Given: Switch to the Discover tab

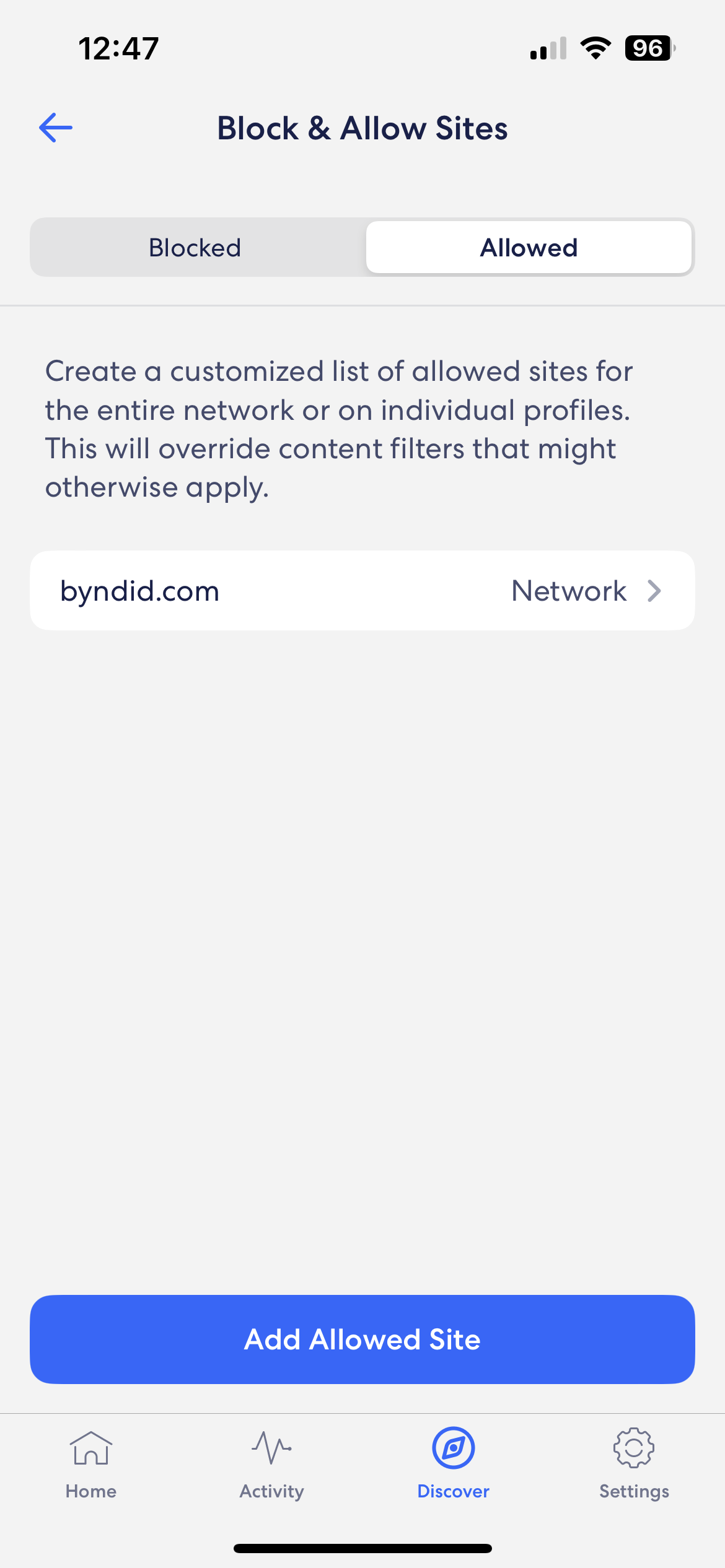Looking at the screenshot, I should [x=453, y=1463].
